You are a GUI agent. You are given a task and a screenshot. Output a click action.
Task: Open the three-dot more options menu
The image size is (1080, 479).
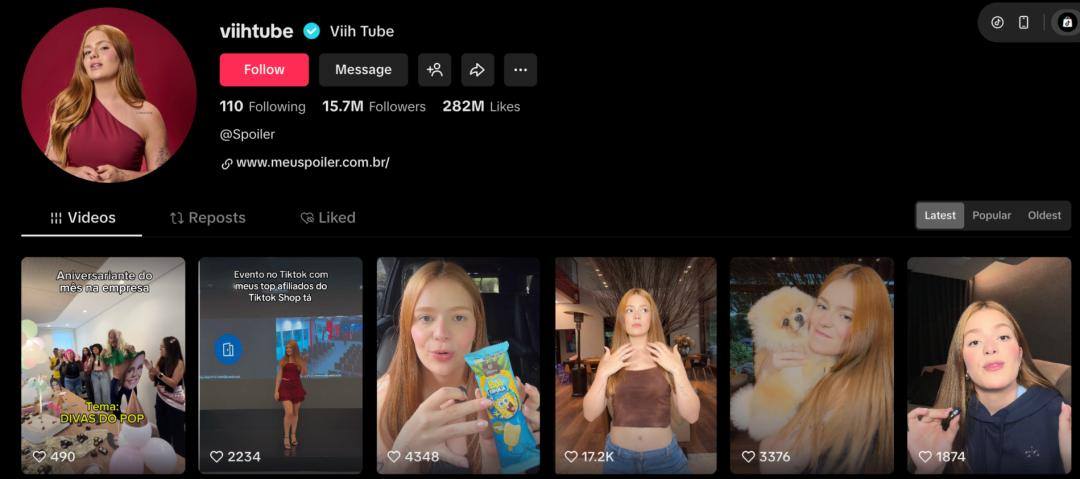tap(520, 70)
